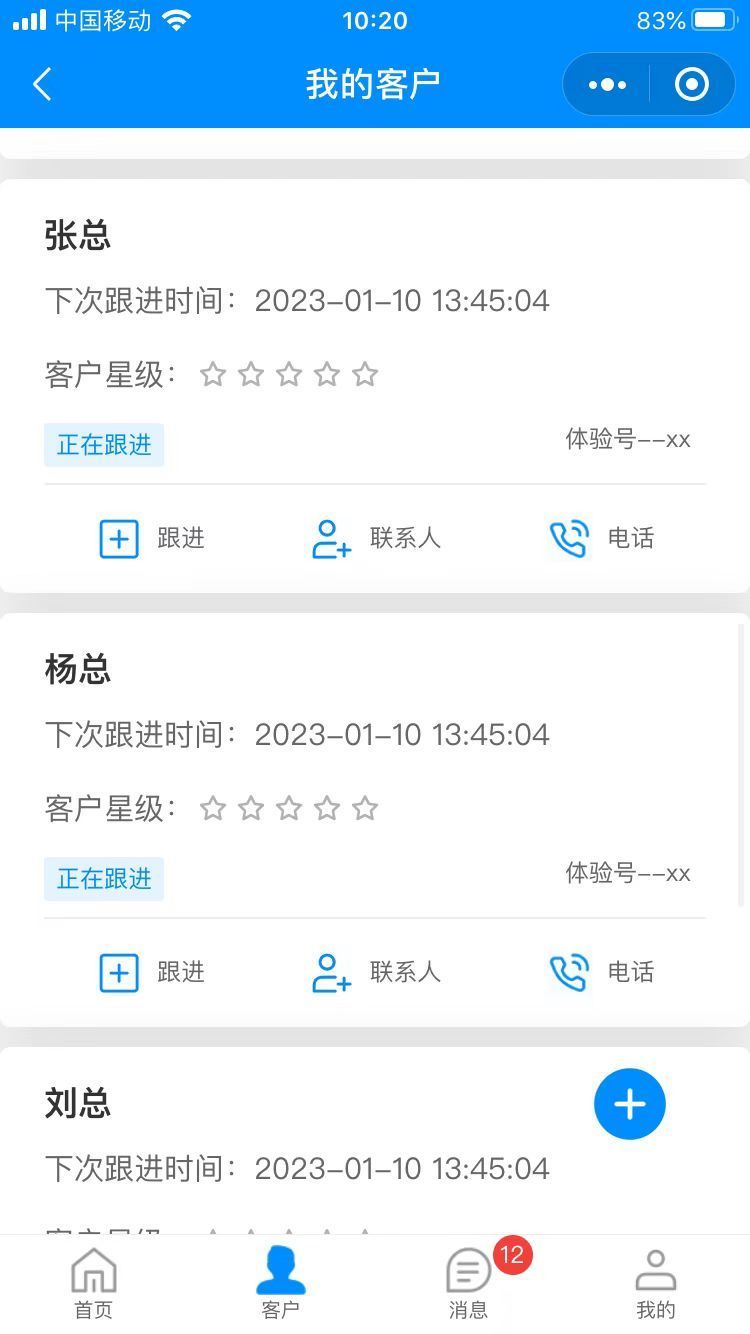The image size is (750, 1334).
Task: Go to the 我的 tab
Action: [656, 1284]
